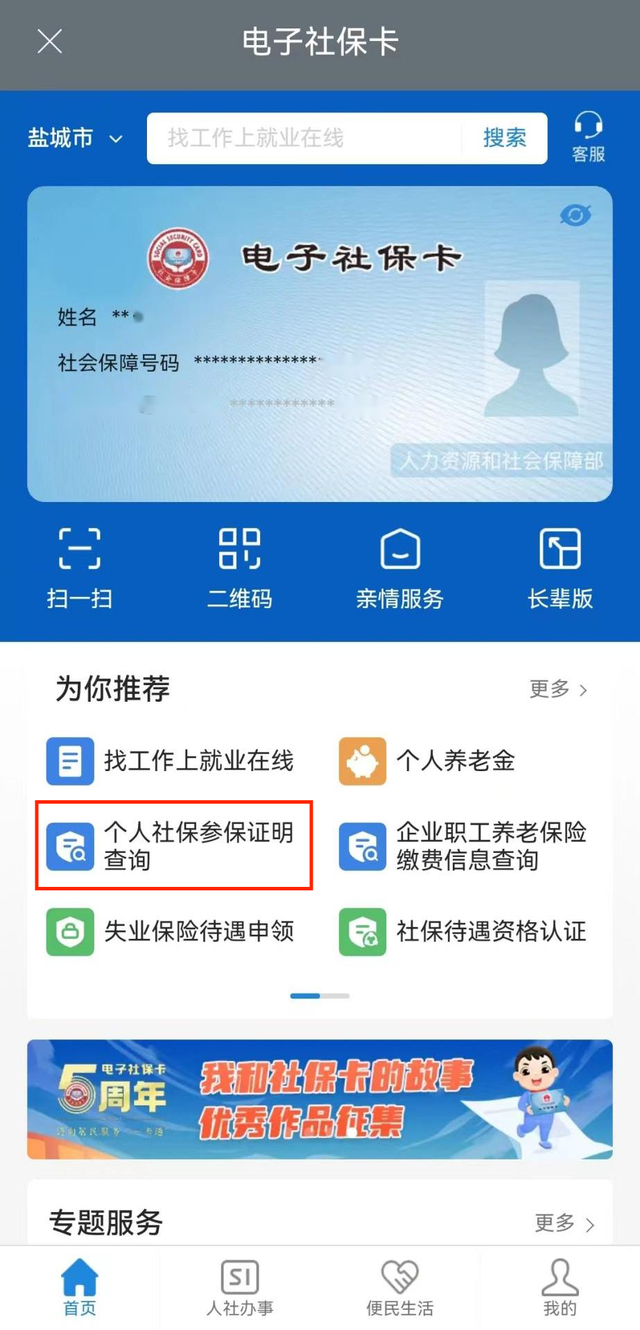Show the 二维码 QR code
Viewport: 640px width, 1330px height.
[239, 568]
